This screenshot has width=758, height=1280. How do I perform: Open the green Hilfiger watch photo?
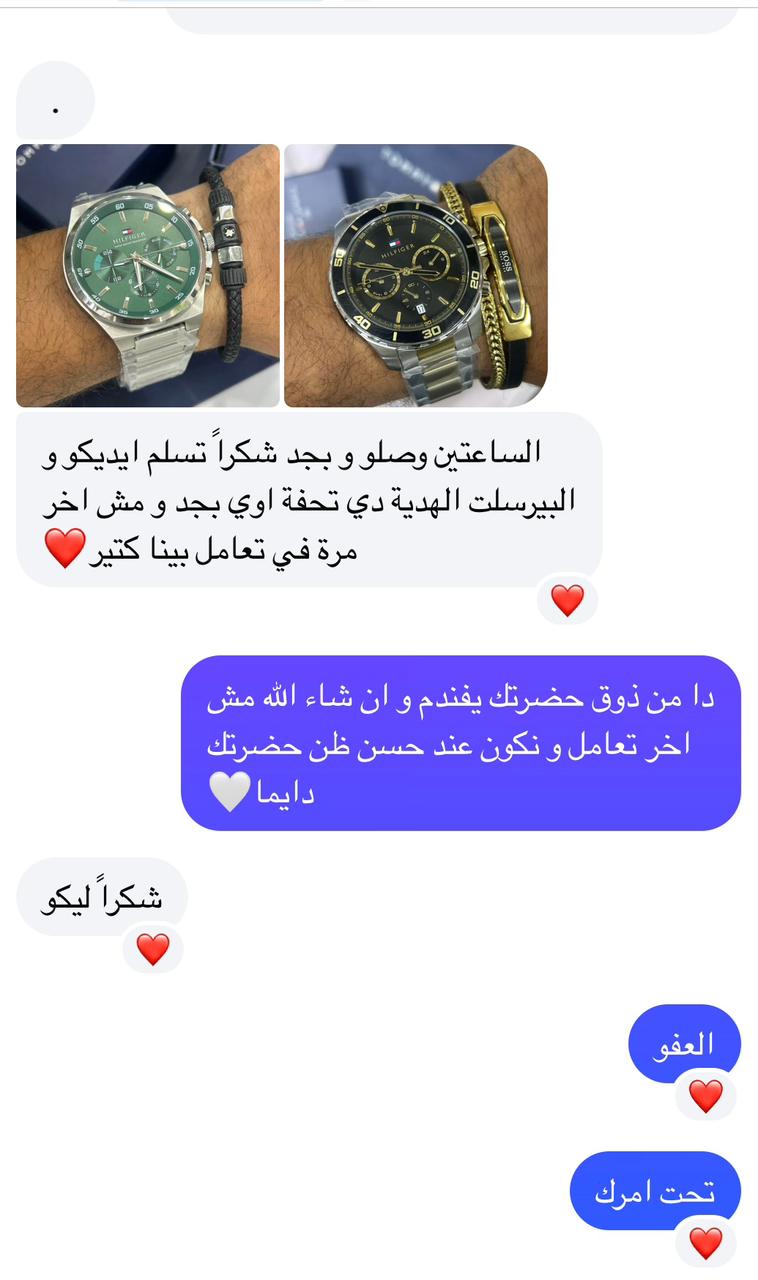coord(148,275)
